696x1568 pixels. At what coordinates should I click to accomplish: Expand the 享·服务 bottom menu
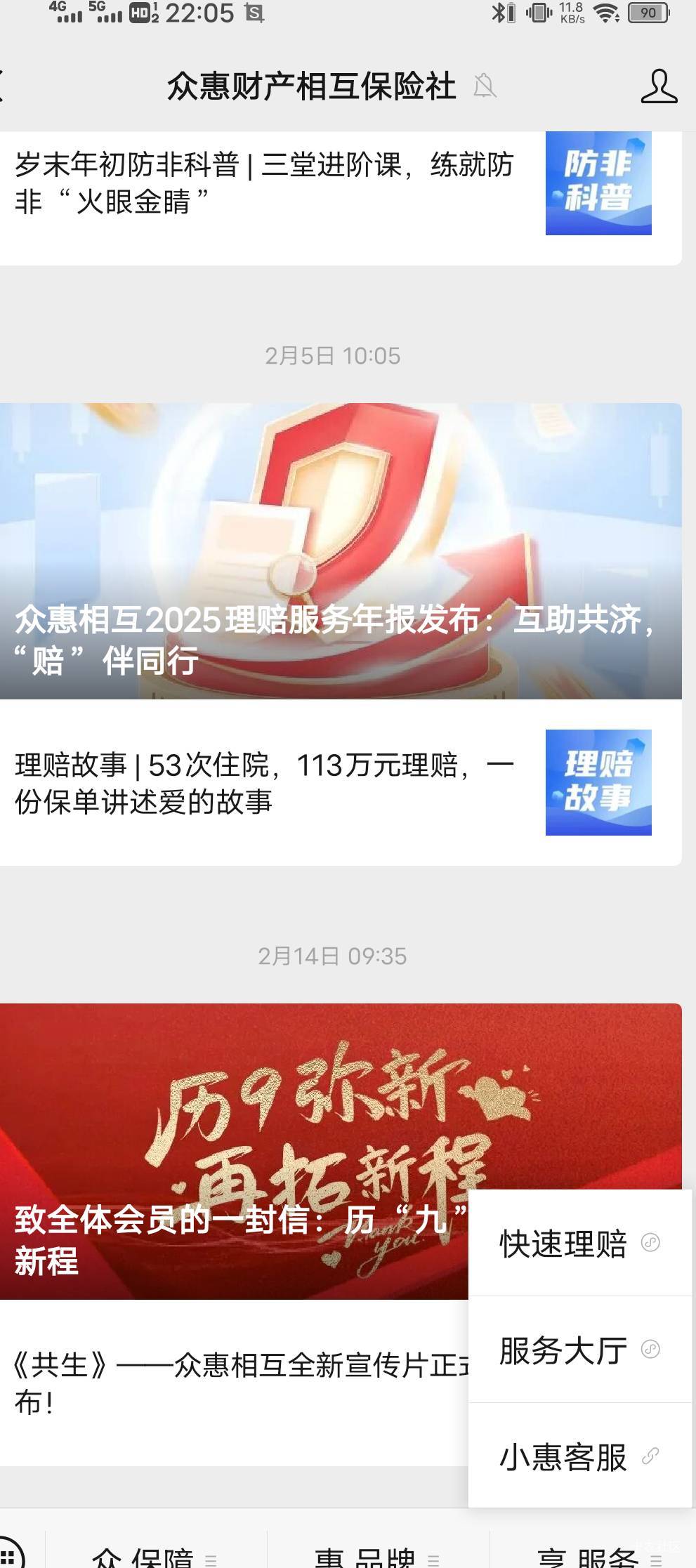pyautogui.click(x=600, y=1555)
